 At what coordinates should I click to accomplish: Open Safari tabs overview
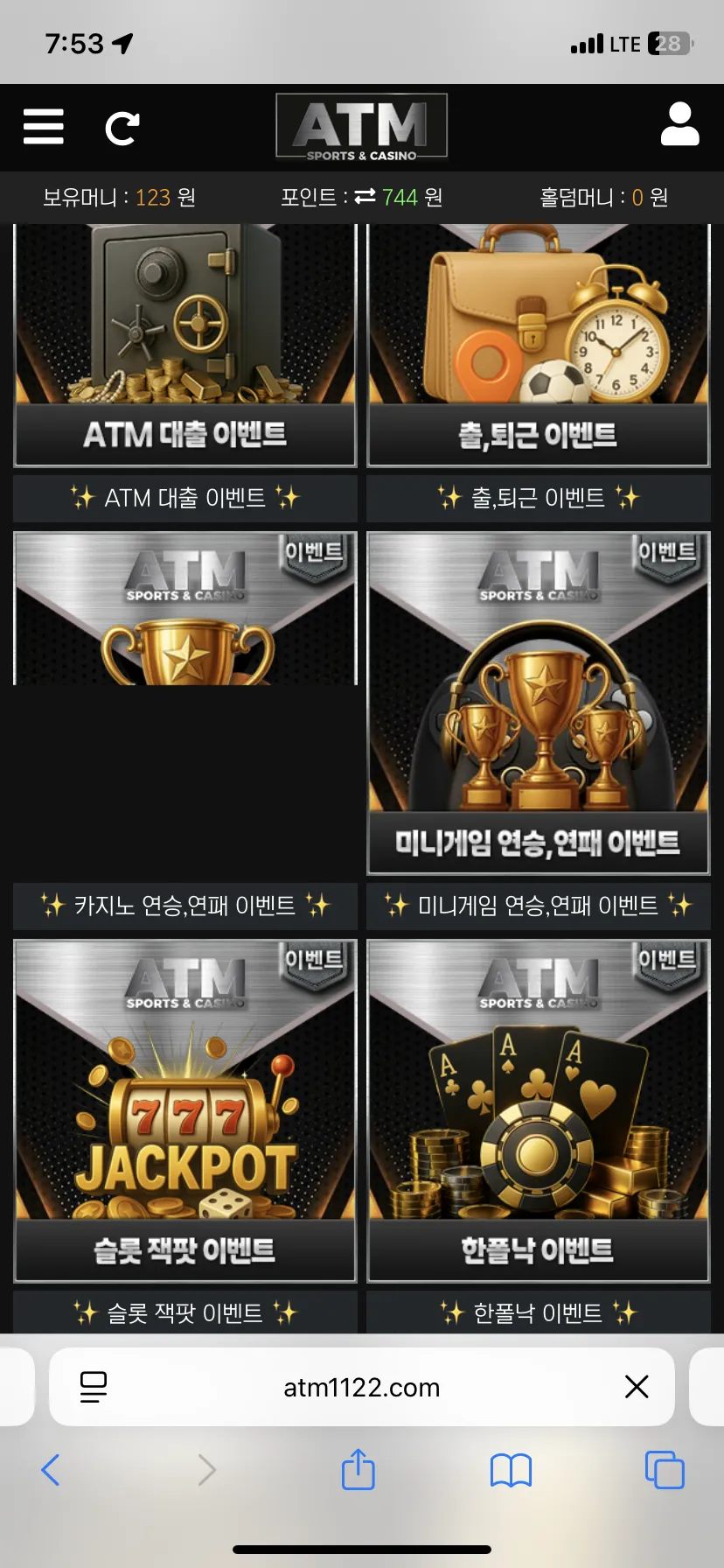click(x=665, y=1470)
